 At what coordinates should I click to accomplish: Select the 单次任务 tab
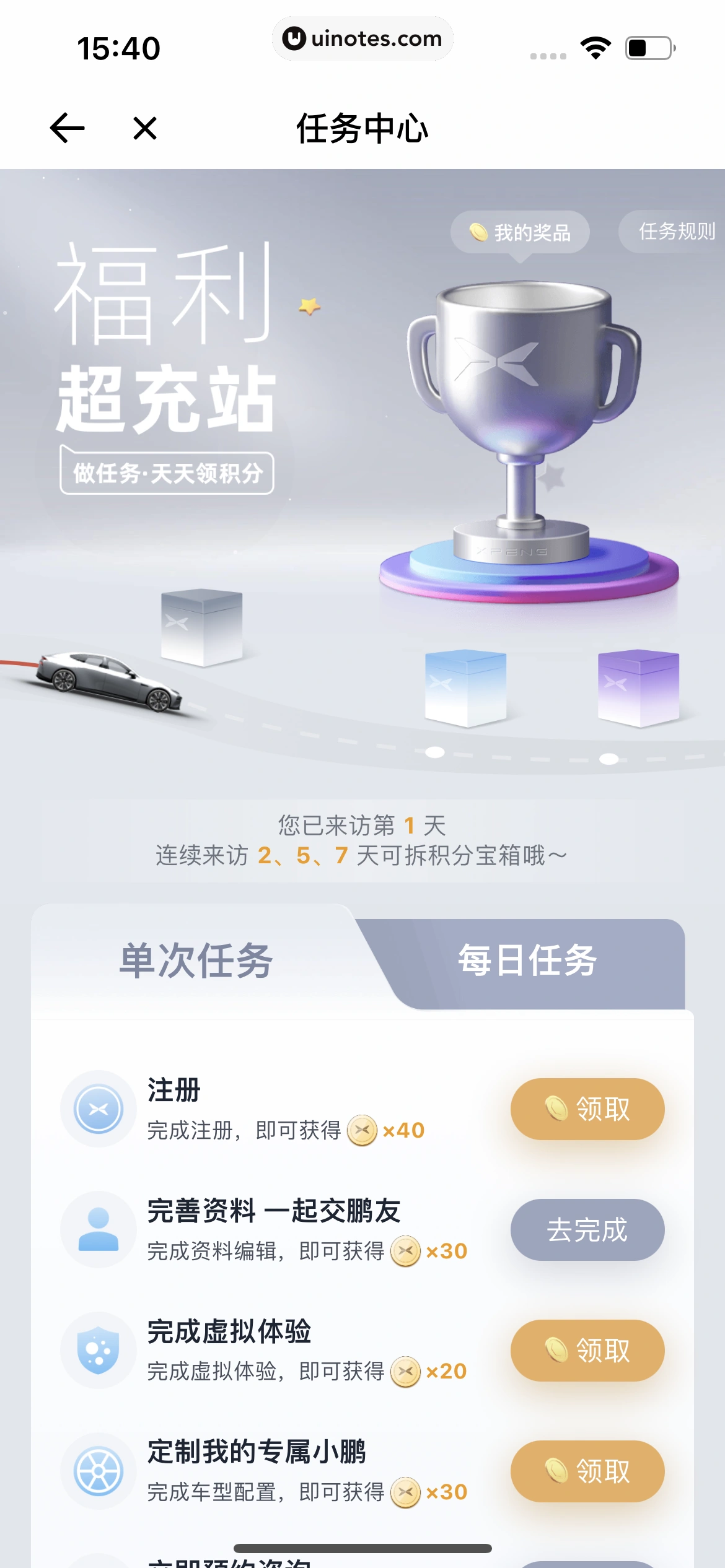[196, 960]
